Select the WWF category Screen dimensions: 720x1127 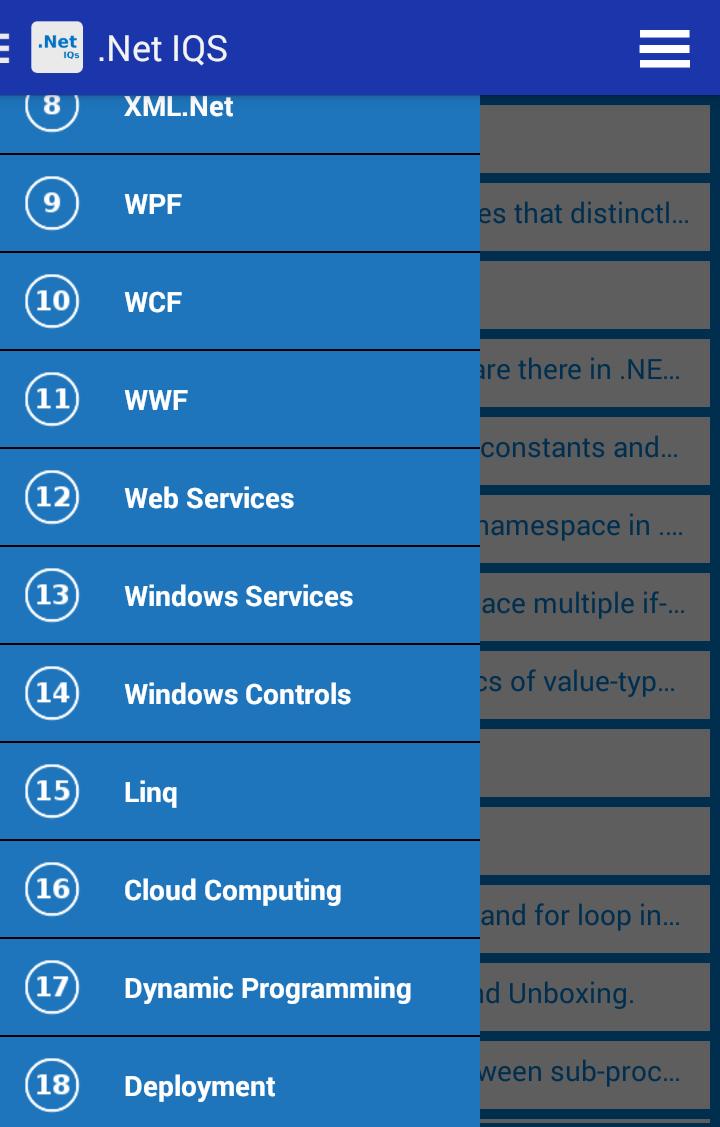156,399
